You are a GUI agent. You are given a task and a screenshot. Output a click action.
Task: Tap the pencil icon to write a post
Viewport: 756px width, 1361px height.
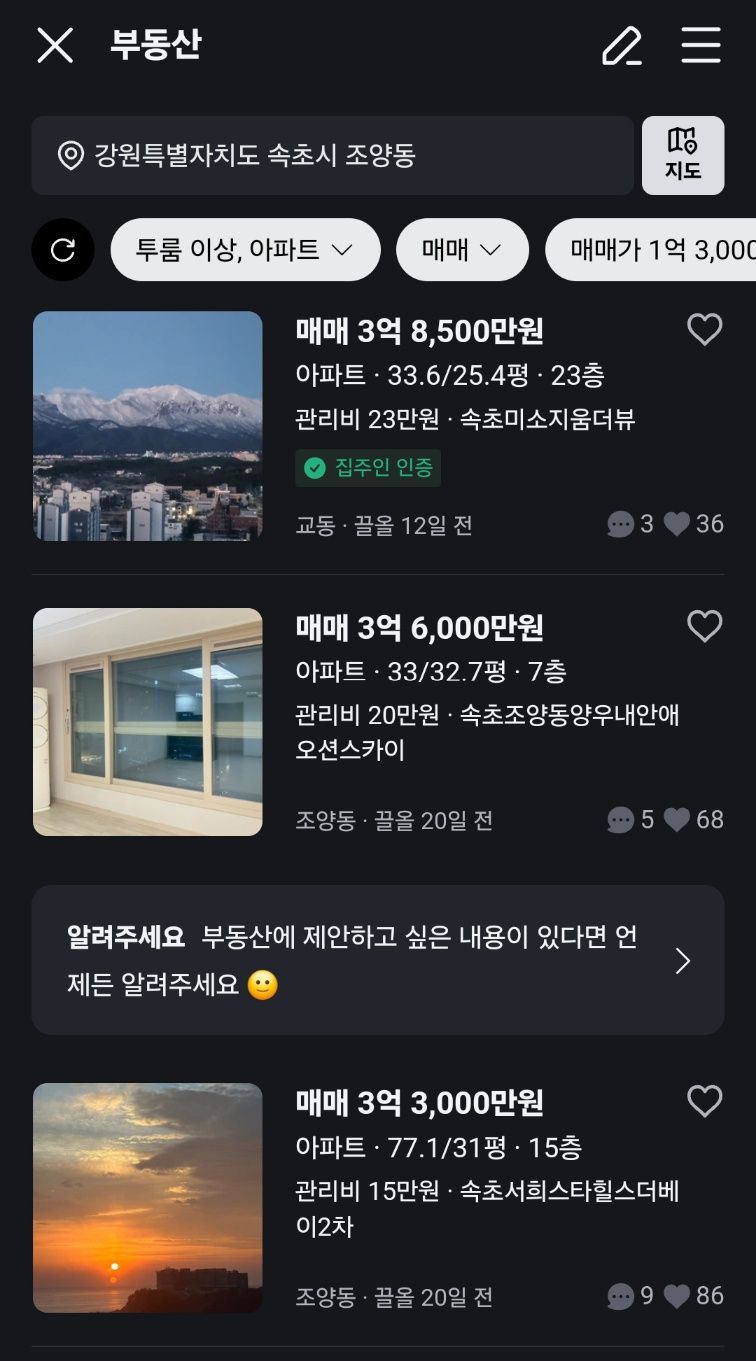tap(622, 47)
